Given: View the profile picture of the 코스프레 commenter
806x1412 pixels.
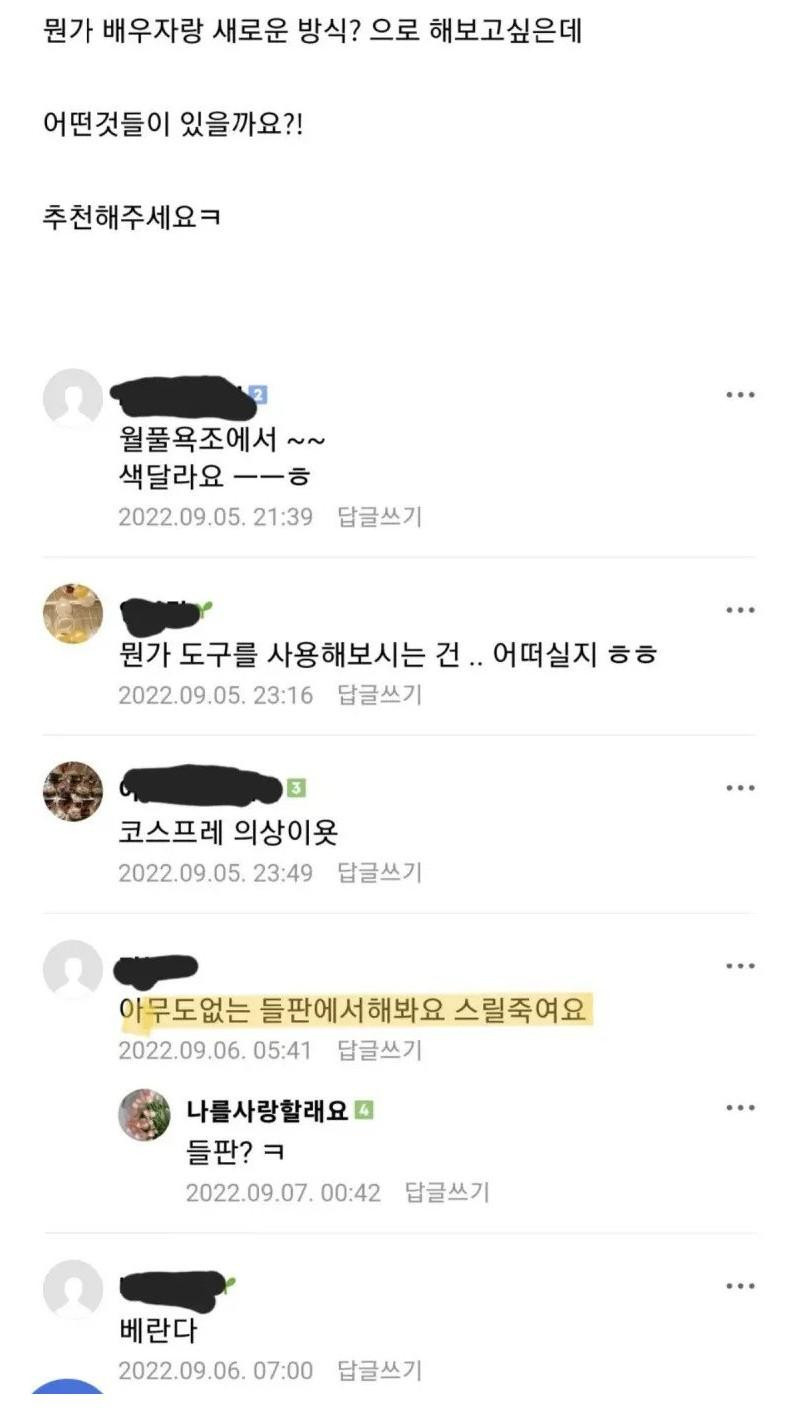Looking at the screenshot, I should click(73, 792).
